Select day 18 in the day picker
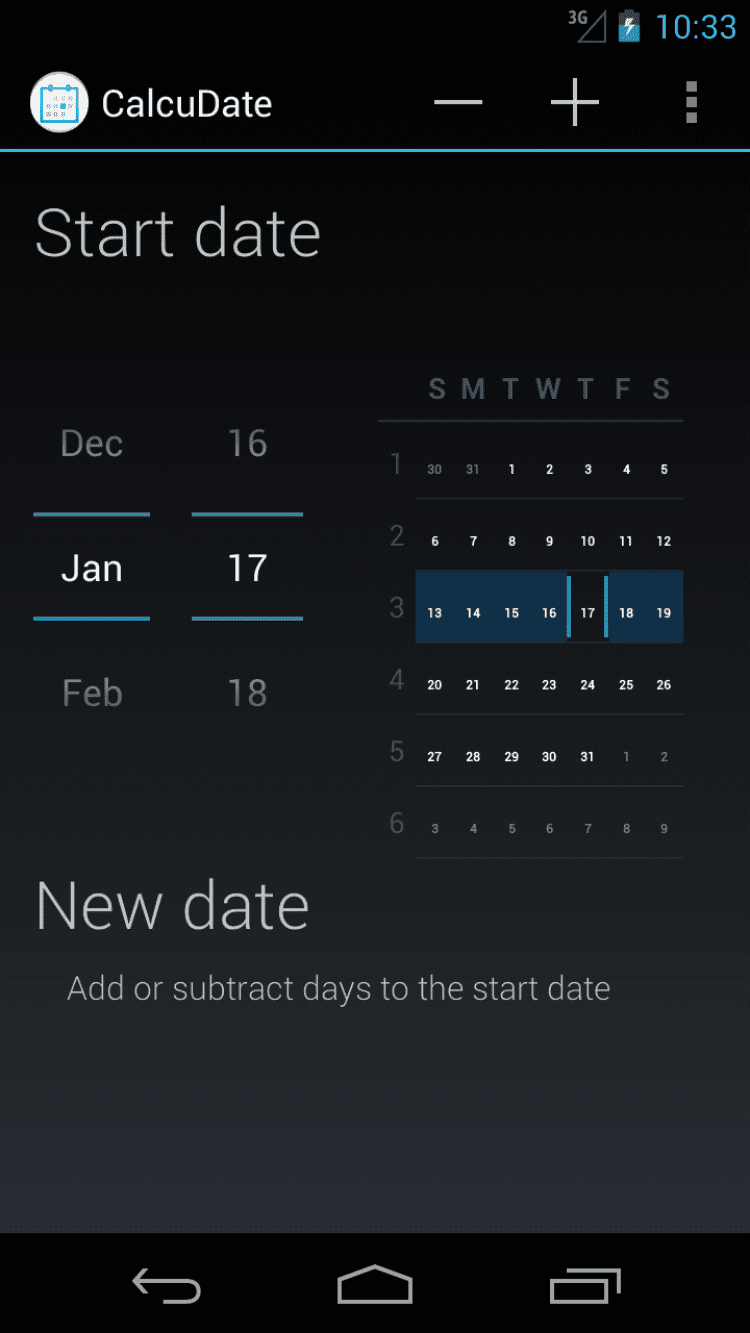Viewport: 750px width, 1333px height. coord(247,693)
